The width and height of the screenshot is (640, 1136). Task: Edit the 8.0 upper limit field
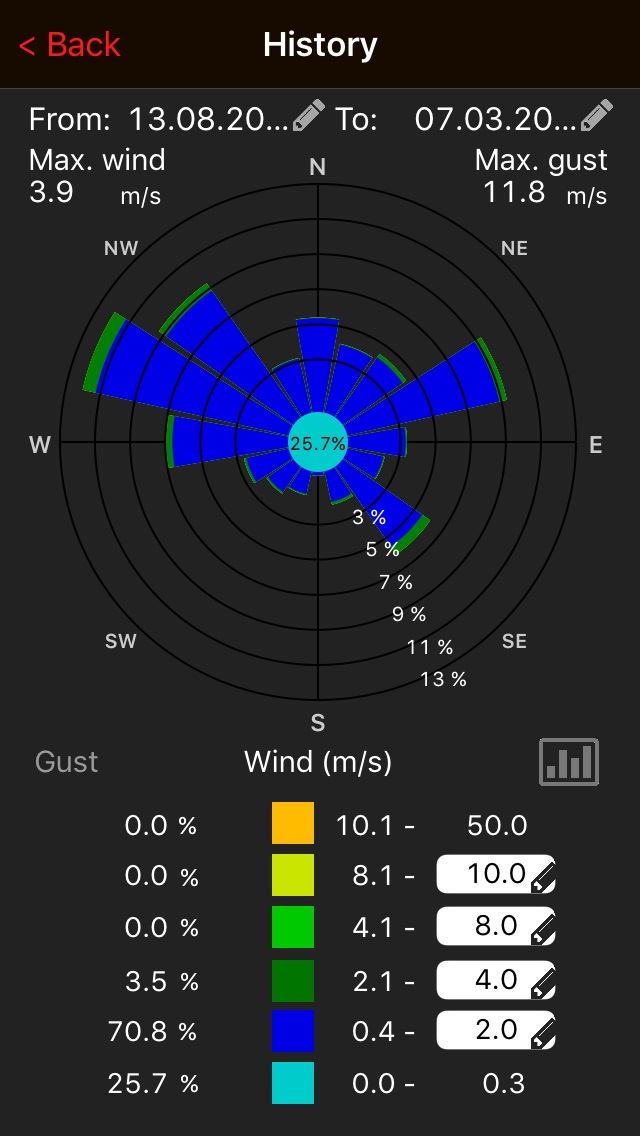tap(496, 926)
